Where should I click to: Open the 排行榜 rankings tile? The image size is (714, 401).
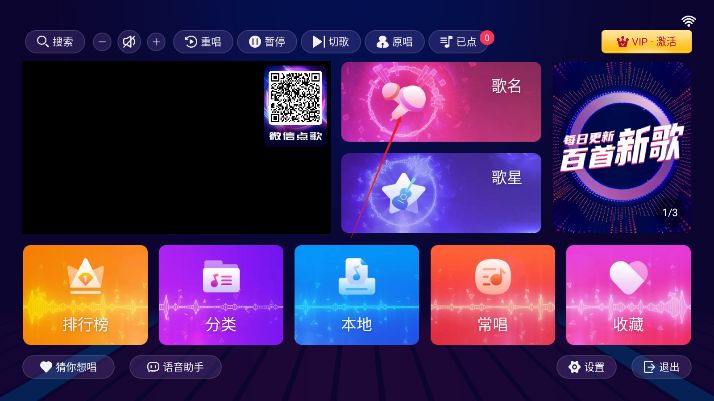[85, 295]
